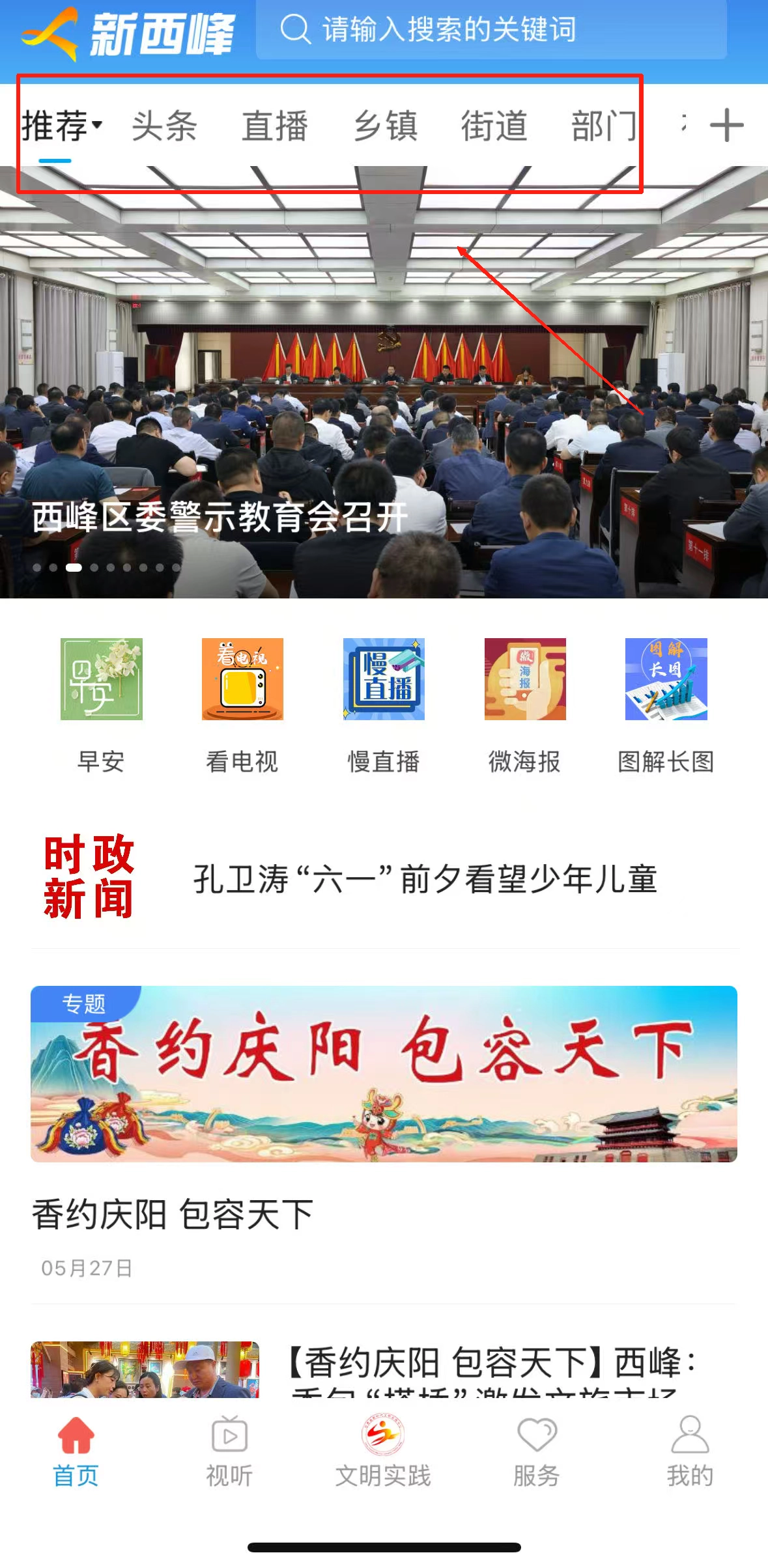Open 看电视 shortcut
This screenshot has height=1568, width=768.
pyautogui.click(x=242, y=703)
